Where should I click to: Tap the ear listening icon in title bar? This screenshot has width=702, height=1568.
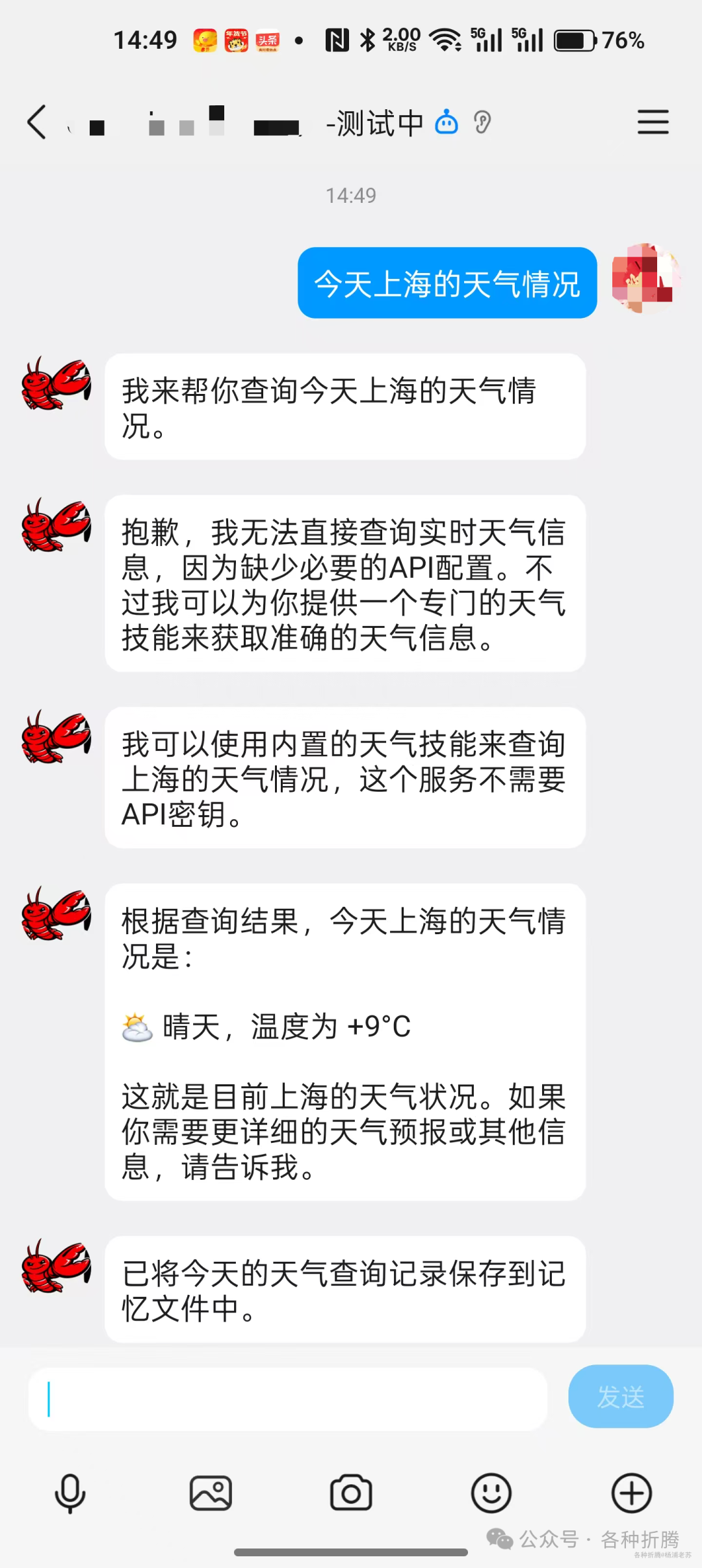(484, 122)
